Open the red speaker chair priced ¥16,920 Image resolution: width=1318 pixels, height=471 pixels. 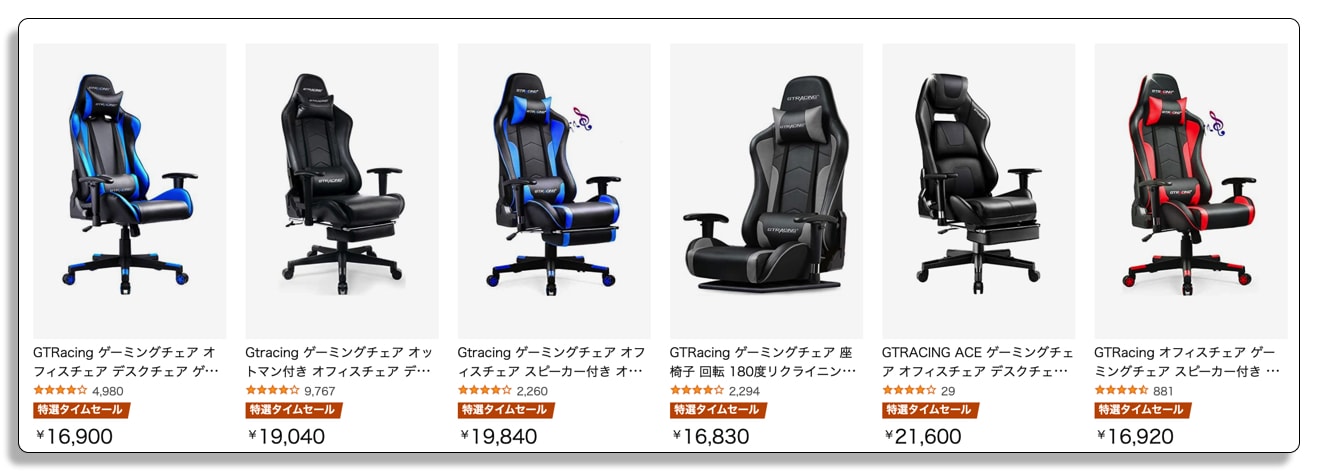[1190, 190]
